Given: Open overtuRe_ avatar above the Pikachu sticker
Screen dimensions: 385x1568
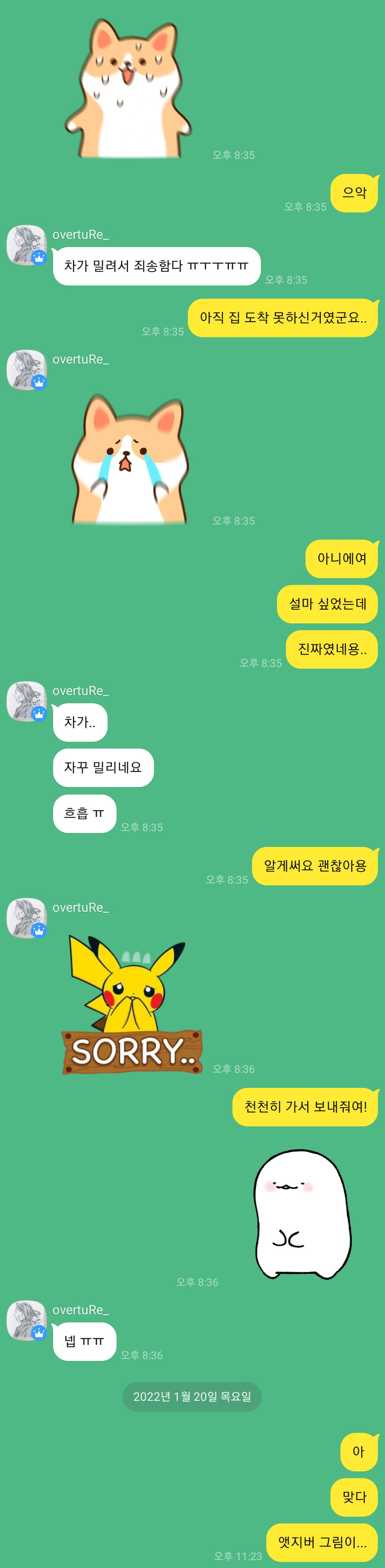Looking at the screenshot, I should click(26, 918).
